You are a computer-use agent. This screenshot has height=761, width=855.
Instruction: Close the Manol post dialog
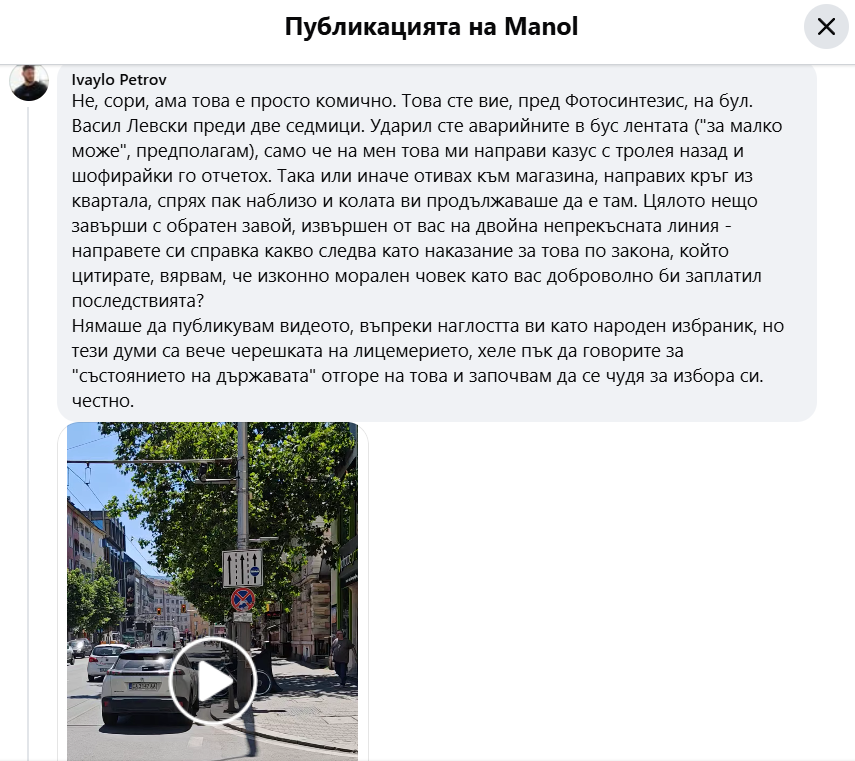tap(826, 27)
